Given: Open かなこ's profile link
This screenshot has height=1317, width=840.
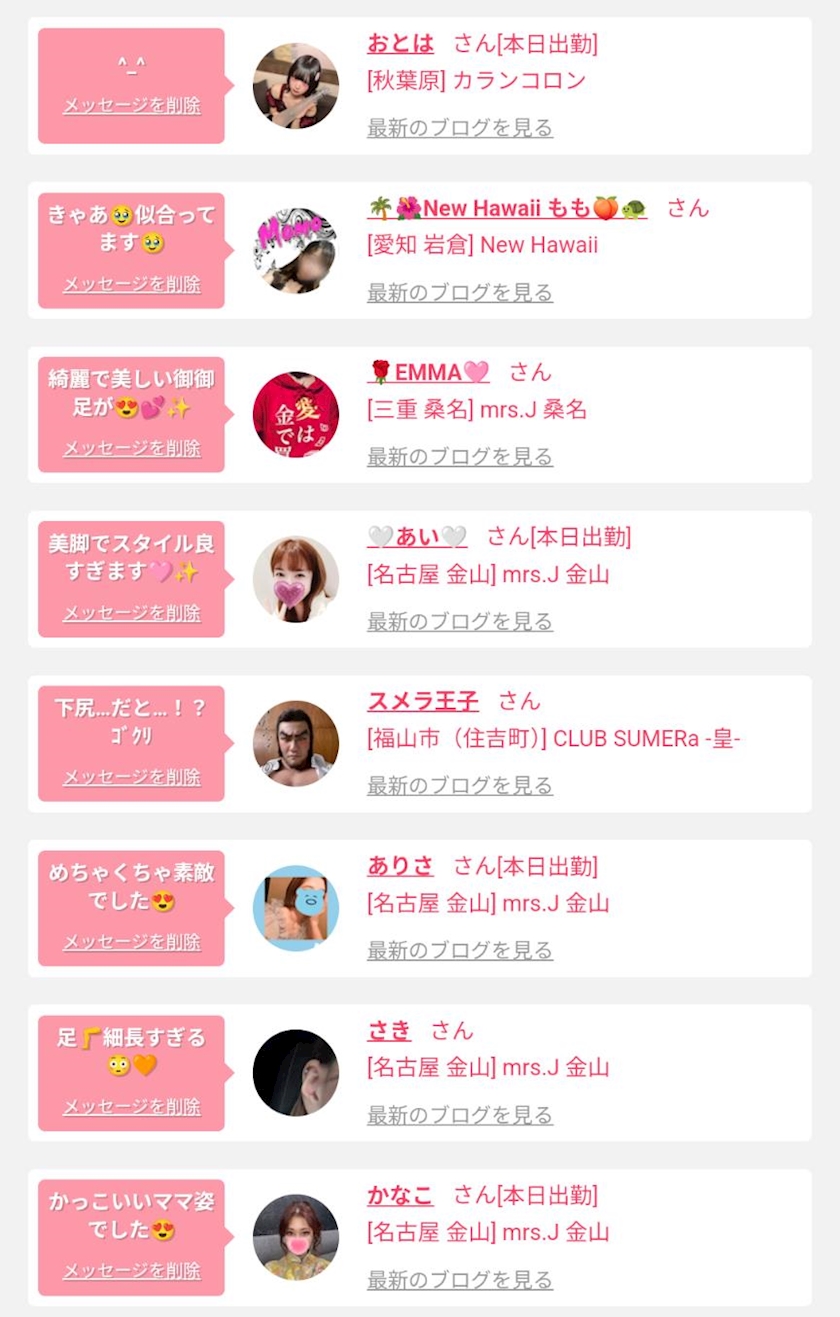Looking at the screenshot, I should click(401, 1195).
